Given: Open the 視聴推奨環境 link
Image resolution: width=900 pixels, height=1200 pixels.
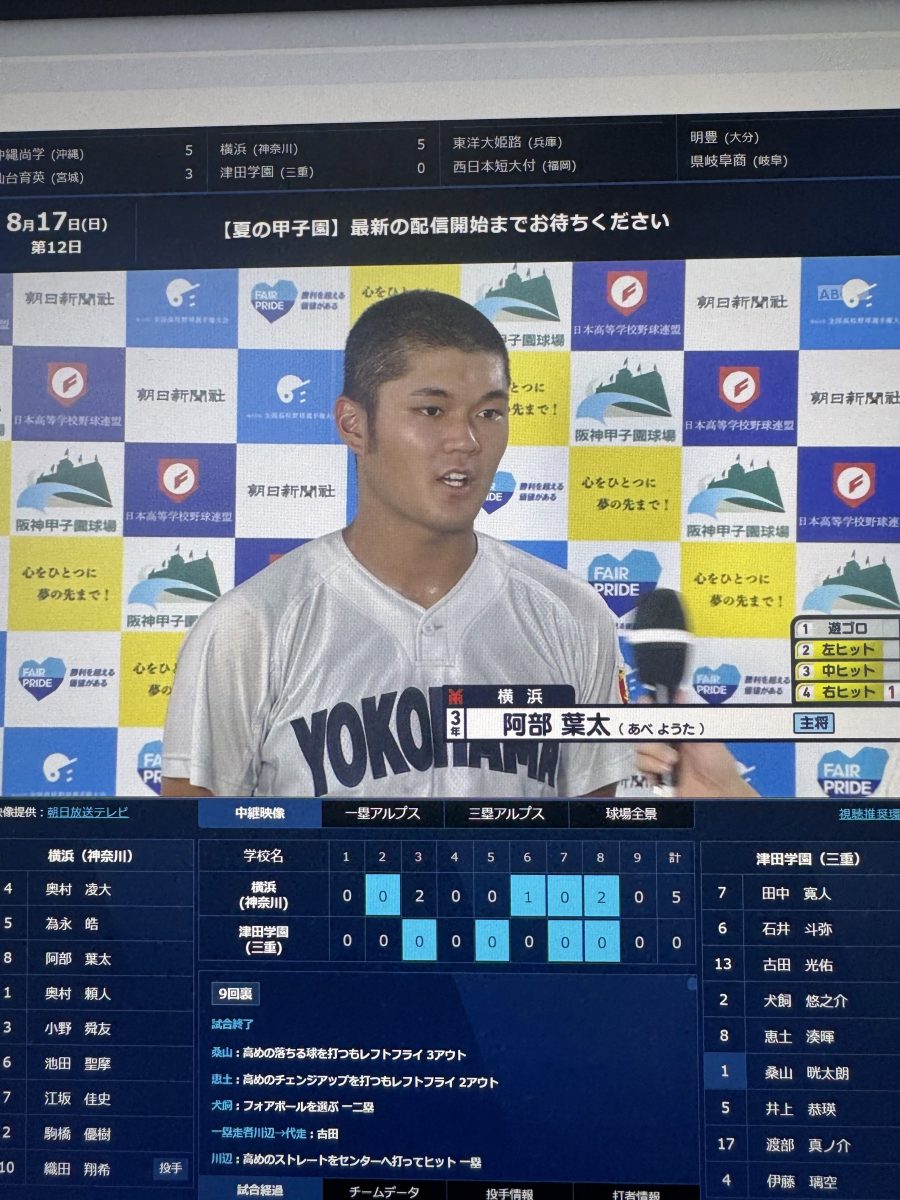Looking at the screenshot, I should pos(868,814).
